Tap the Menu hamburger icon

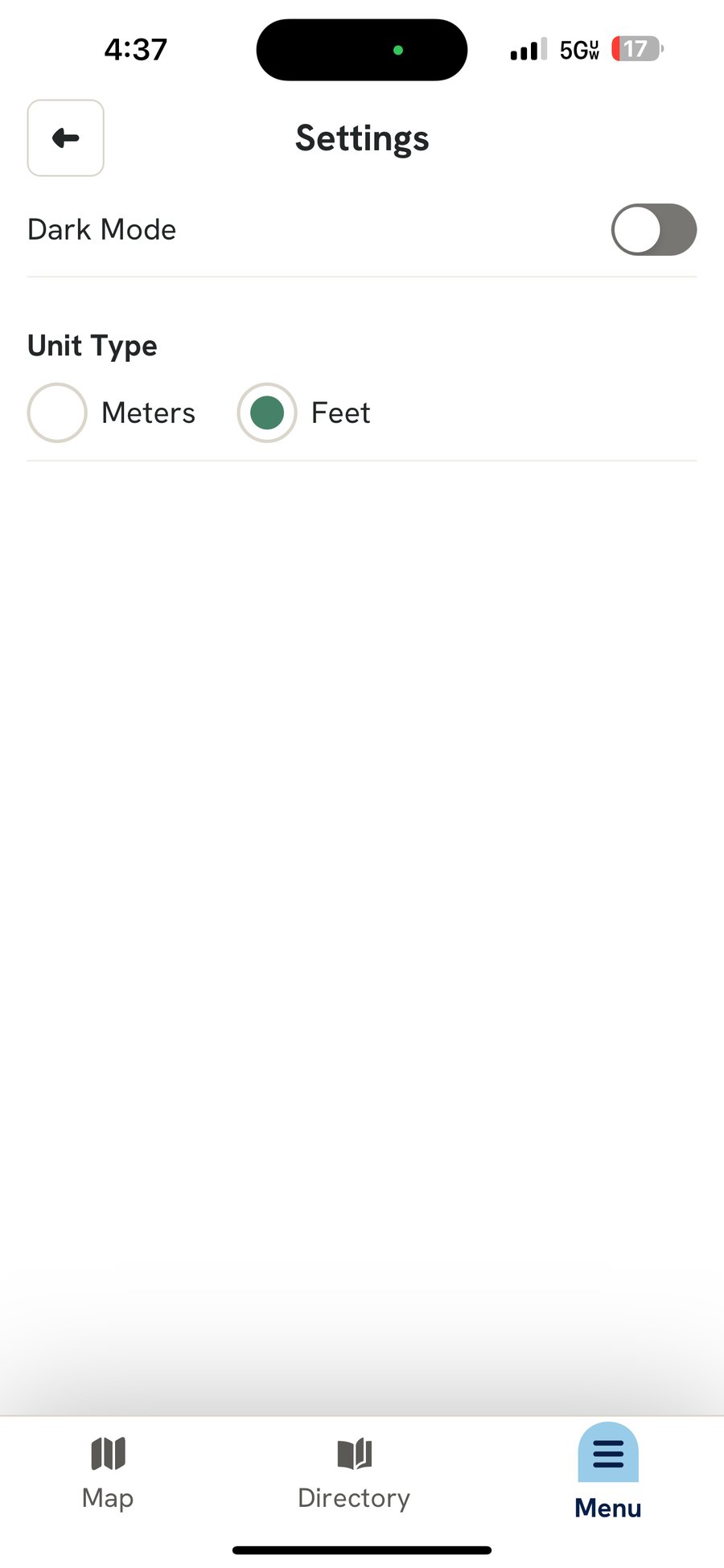(x=607, y=1453)
